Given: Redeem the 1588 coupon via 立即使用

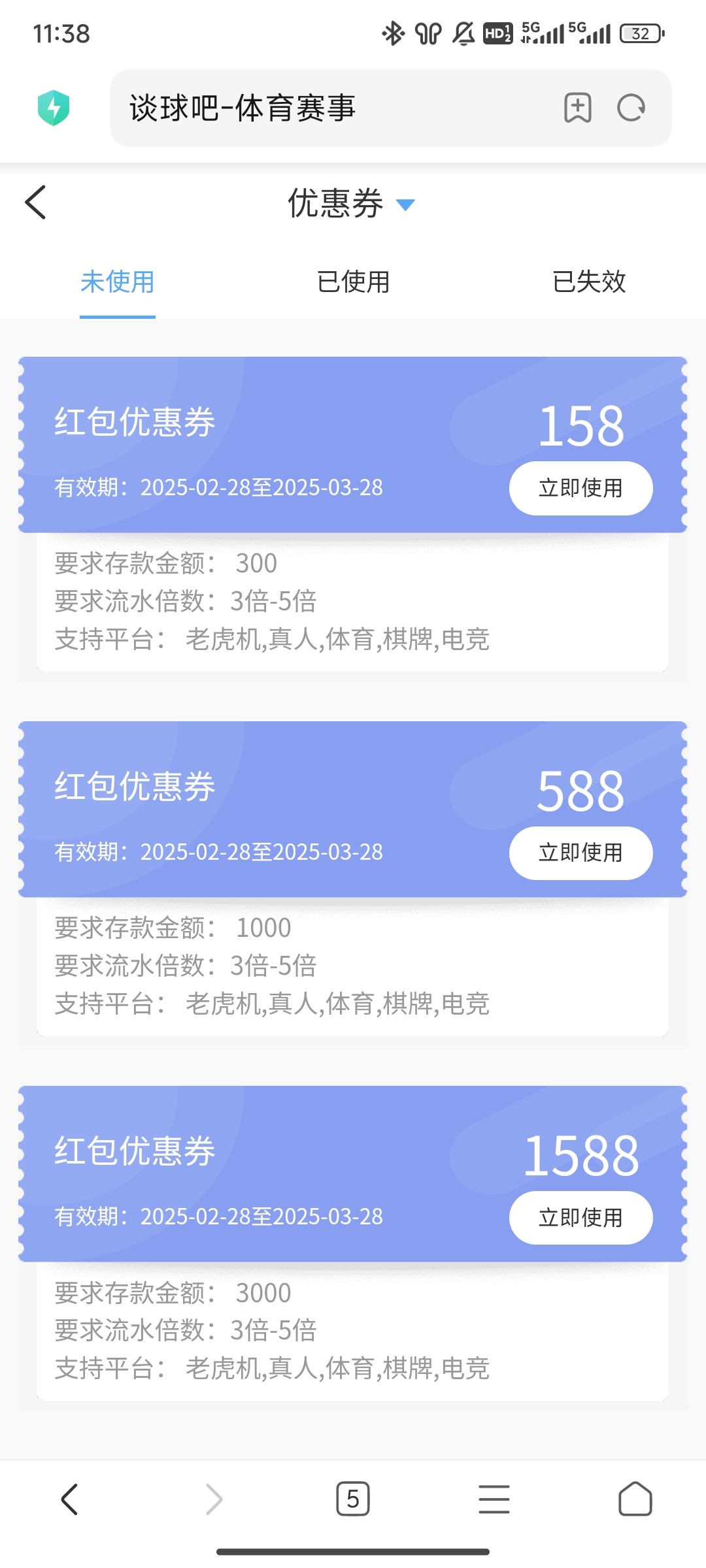Looking at the screenshot, I should [x=580, y=1217].
